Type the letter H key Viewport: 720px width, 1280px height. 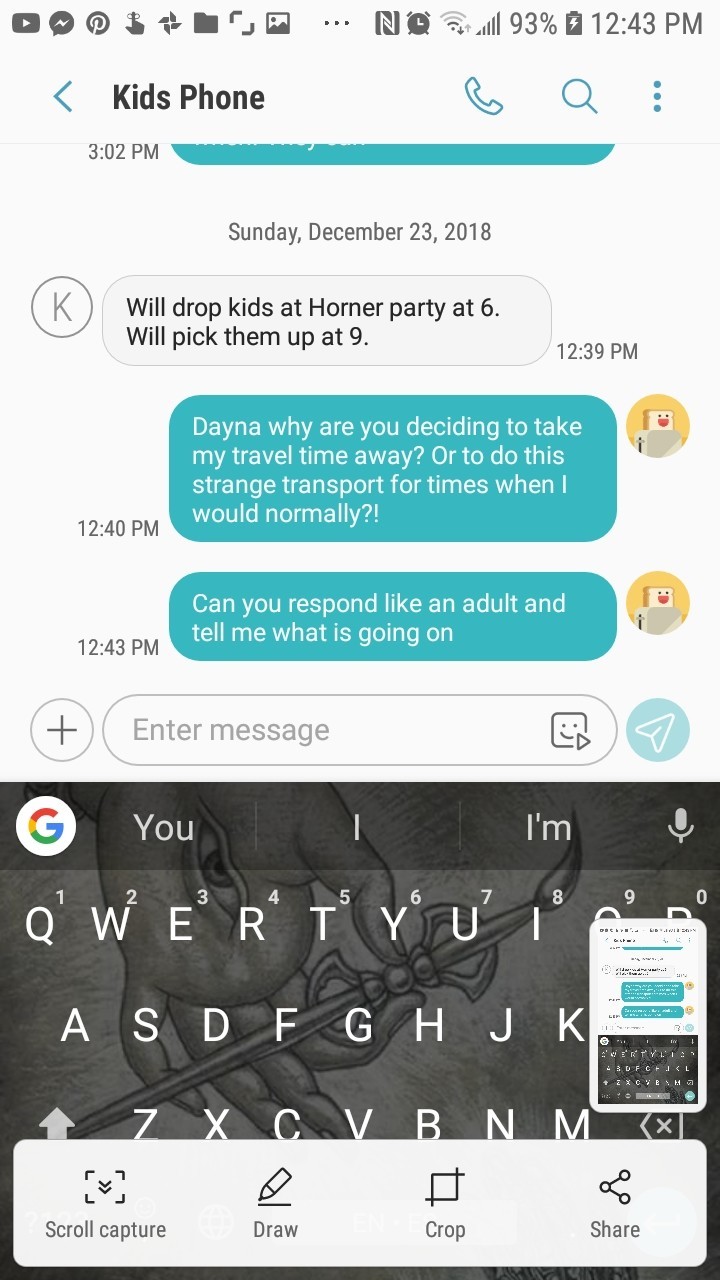click(x=429, y=1025)
